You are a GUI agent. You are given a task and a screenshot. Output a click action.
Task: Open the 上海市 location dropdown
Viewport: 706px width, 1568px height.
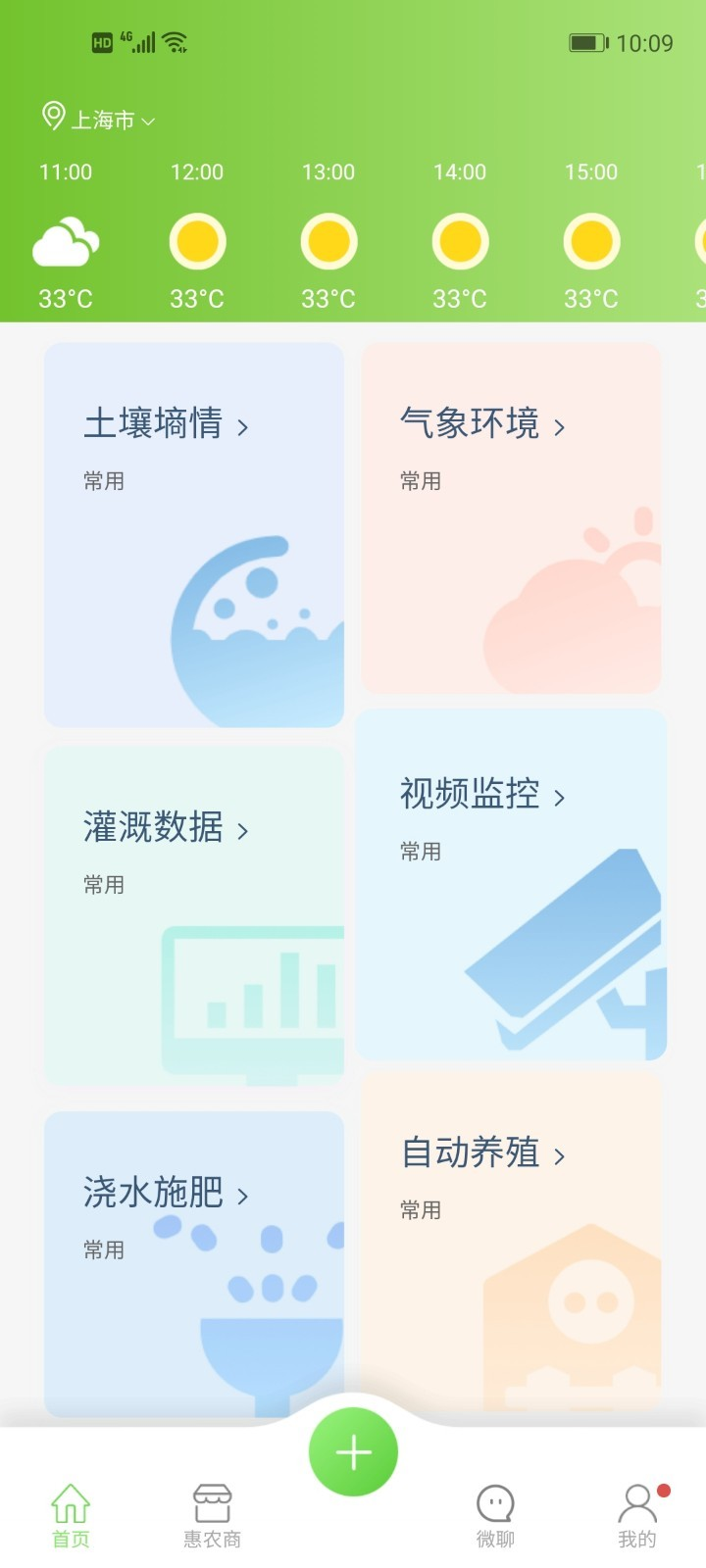(x=100, y=120)
